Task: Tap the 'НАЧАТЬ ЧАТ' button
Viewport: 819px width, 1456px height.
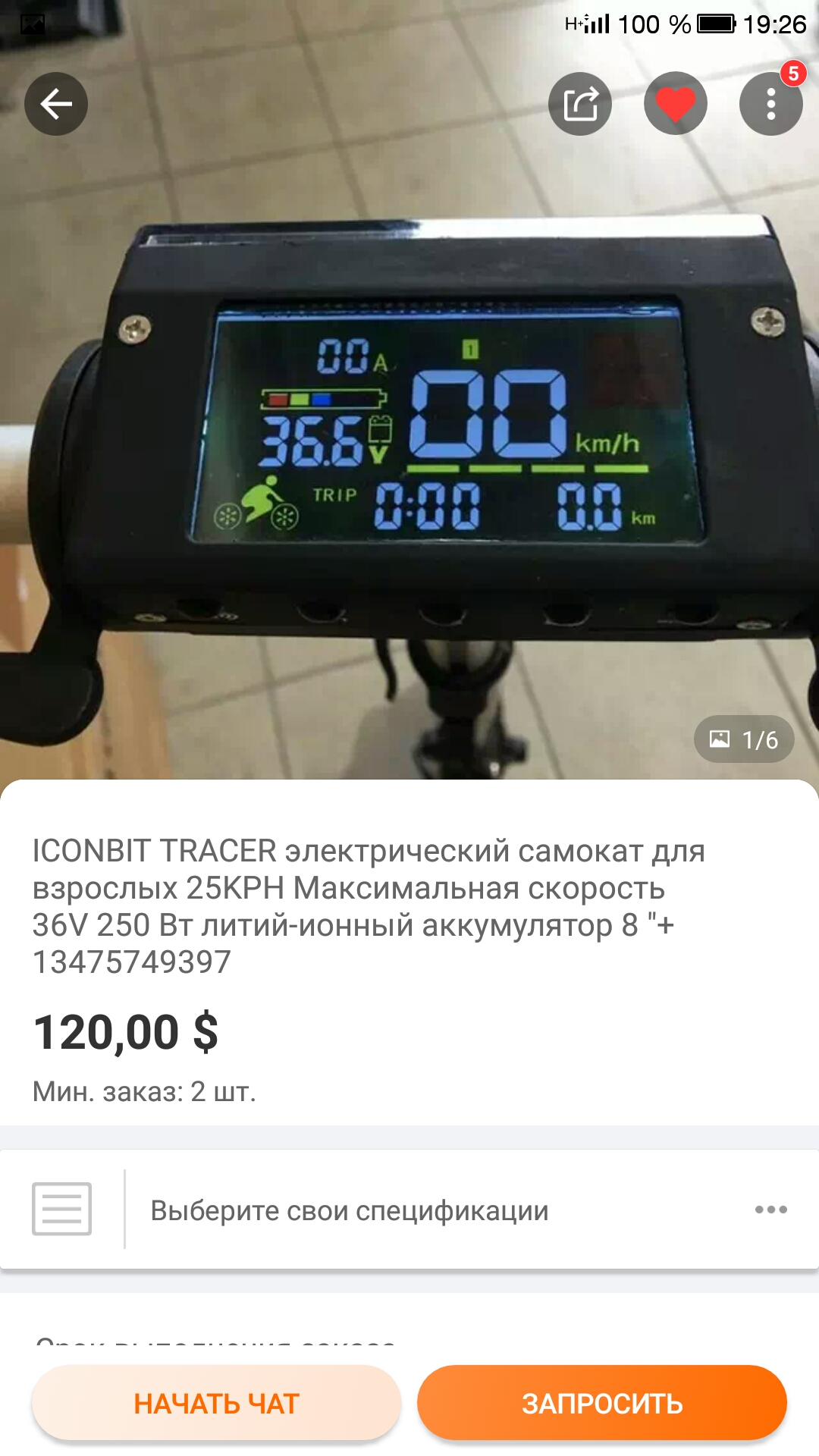Action: pos(216,1404)
